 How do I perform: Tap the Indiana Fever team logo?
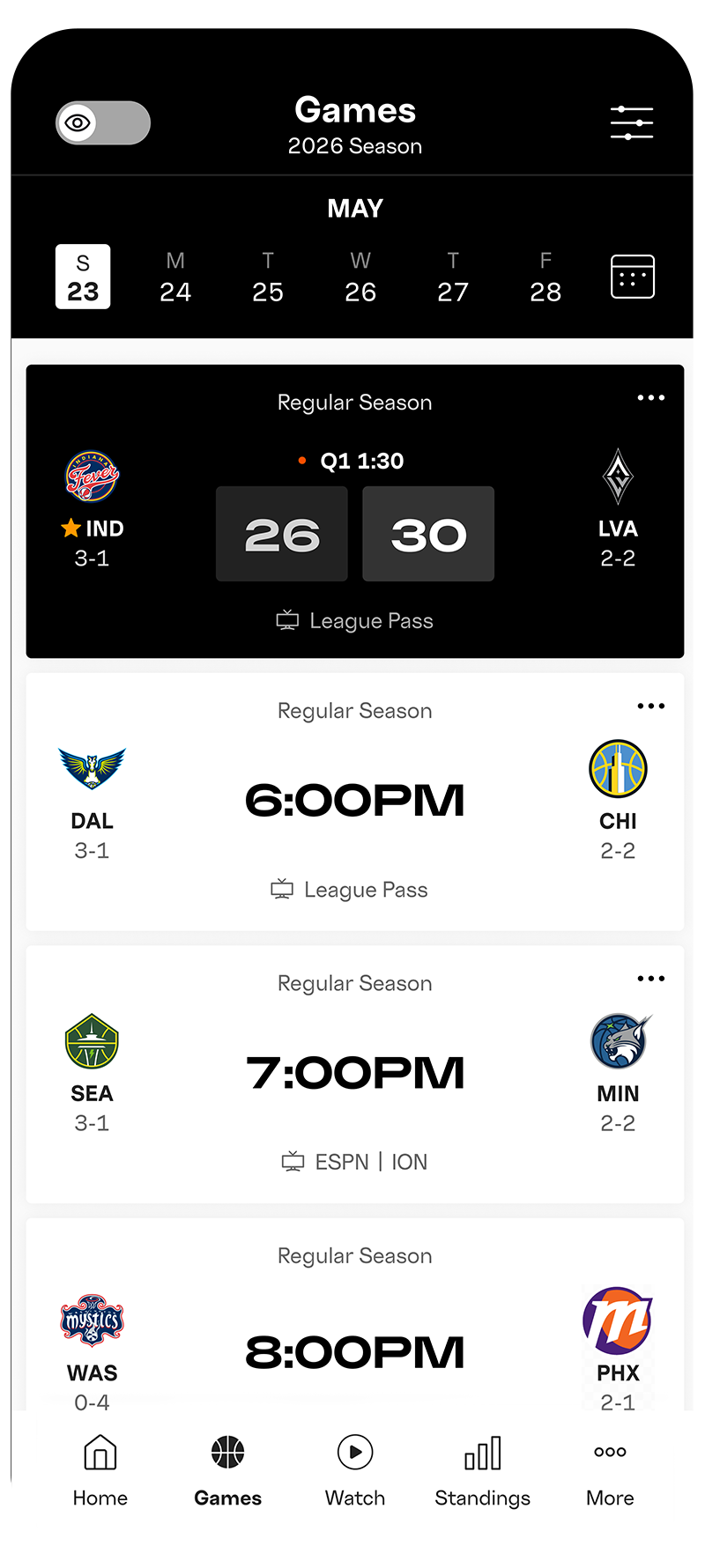coord(92,477)
